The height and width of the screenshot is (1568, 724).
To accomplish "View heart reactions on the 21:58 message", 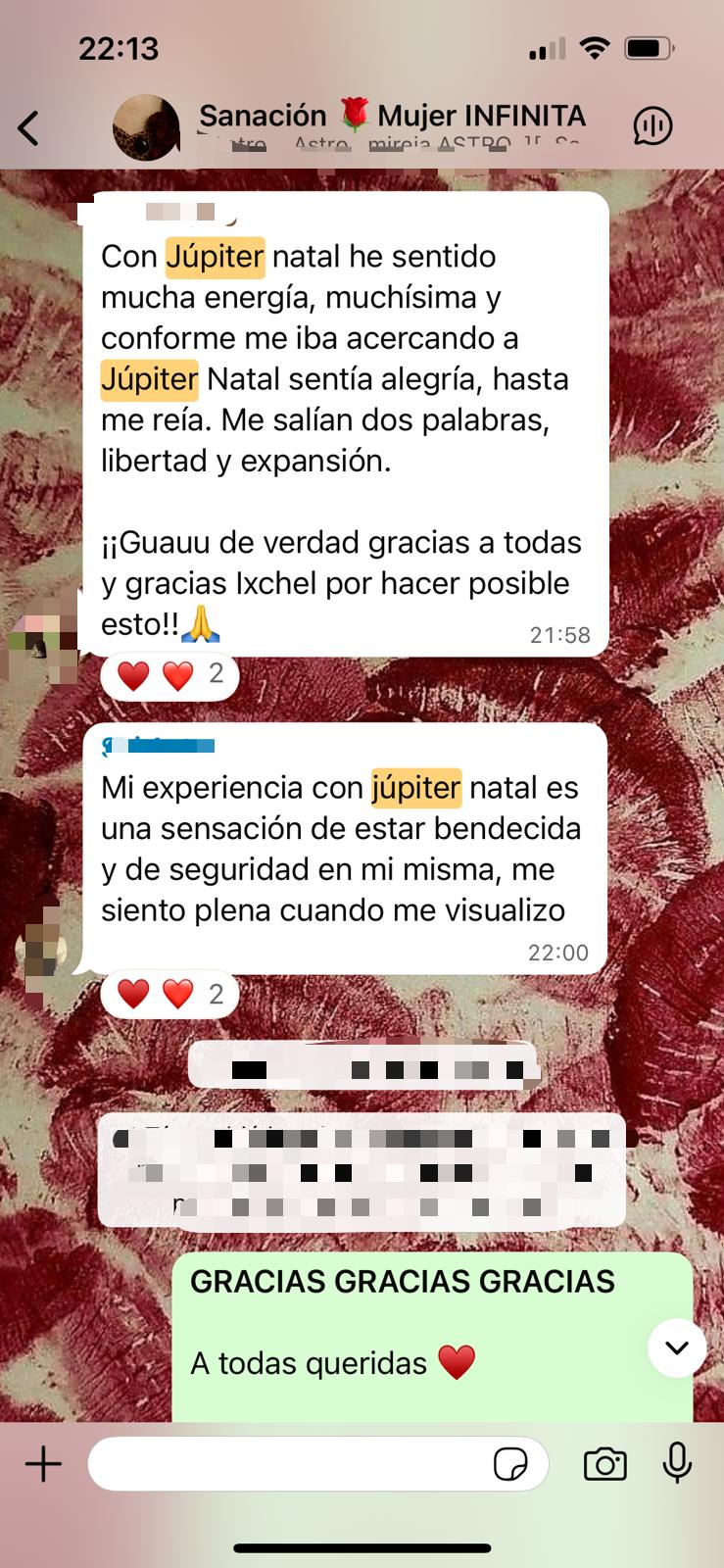I will pos(169,675).
